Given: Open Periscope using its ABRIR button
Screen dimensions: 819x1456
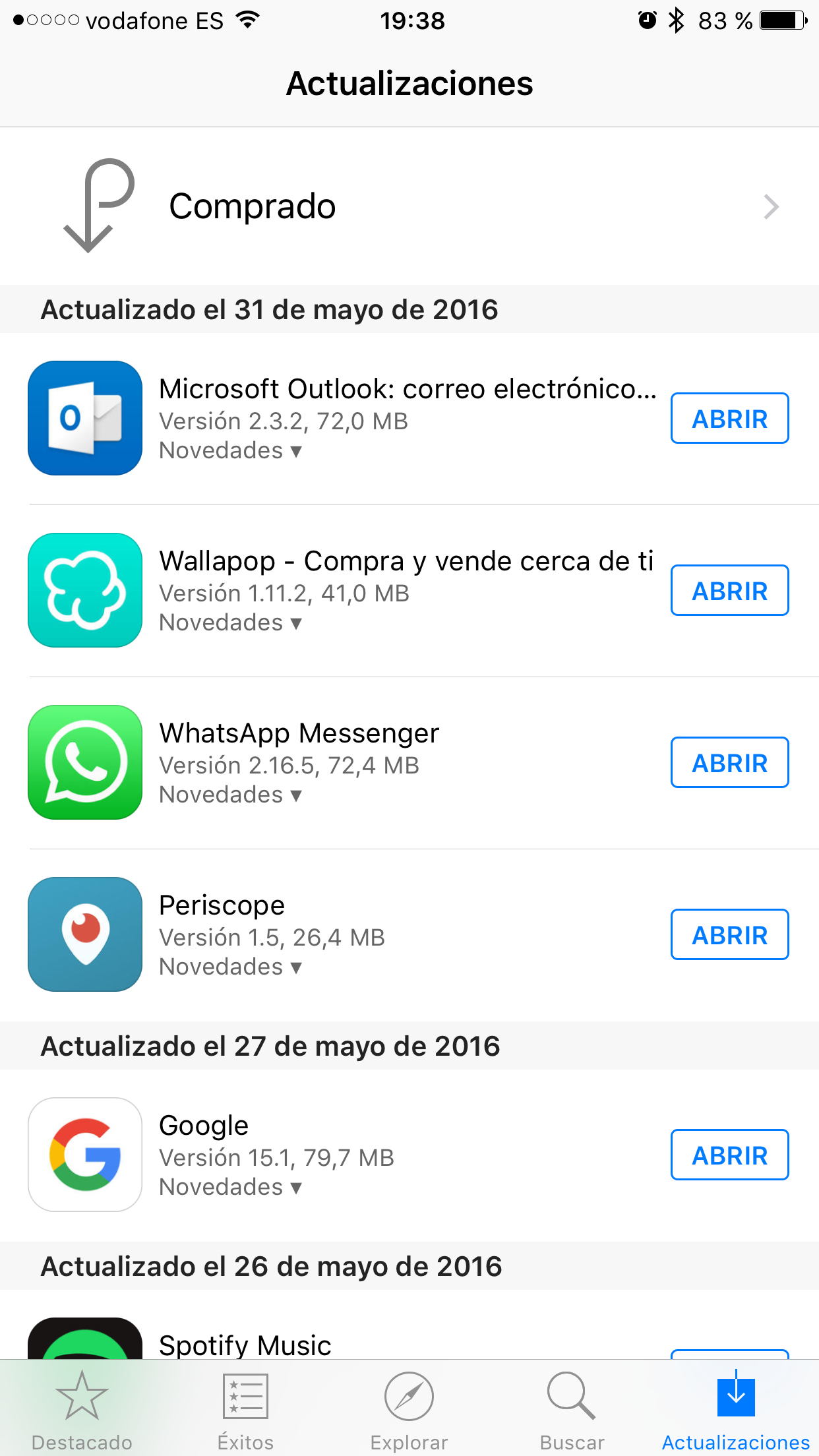Looking at the screenshot, I should tap(729, 935).
